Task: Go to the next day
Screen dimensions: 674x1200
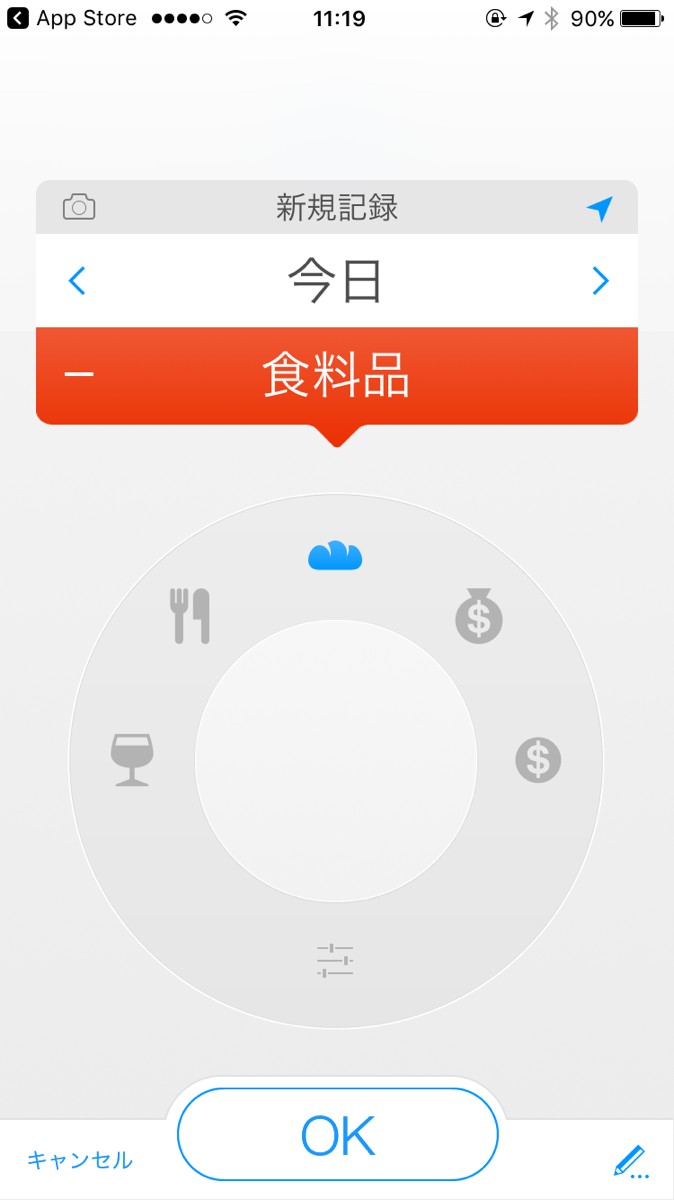Action: tap(600, 281)
